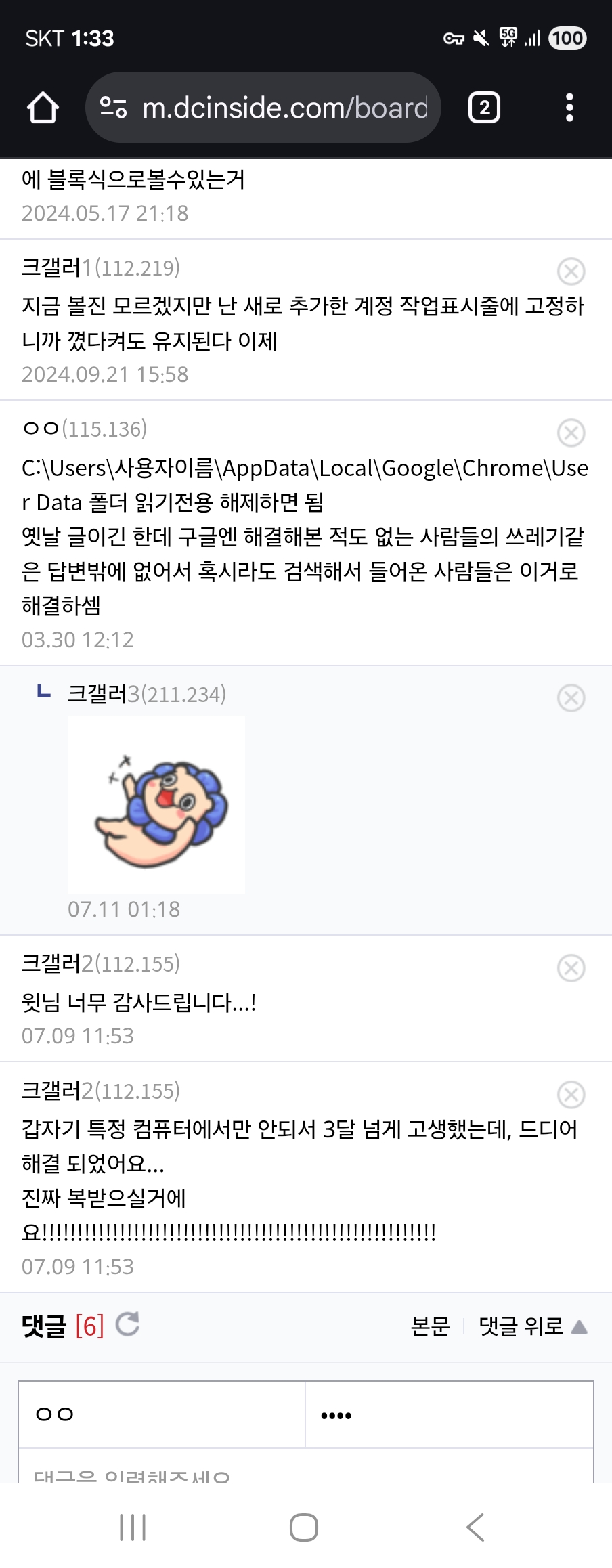
Task: Delete the 윗님 너무 감사드립니다 comment
Action: (x=571, y=968)
